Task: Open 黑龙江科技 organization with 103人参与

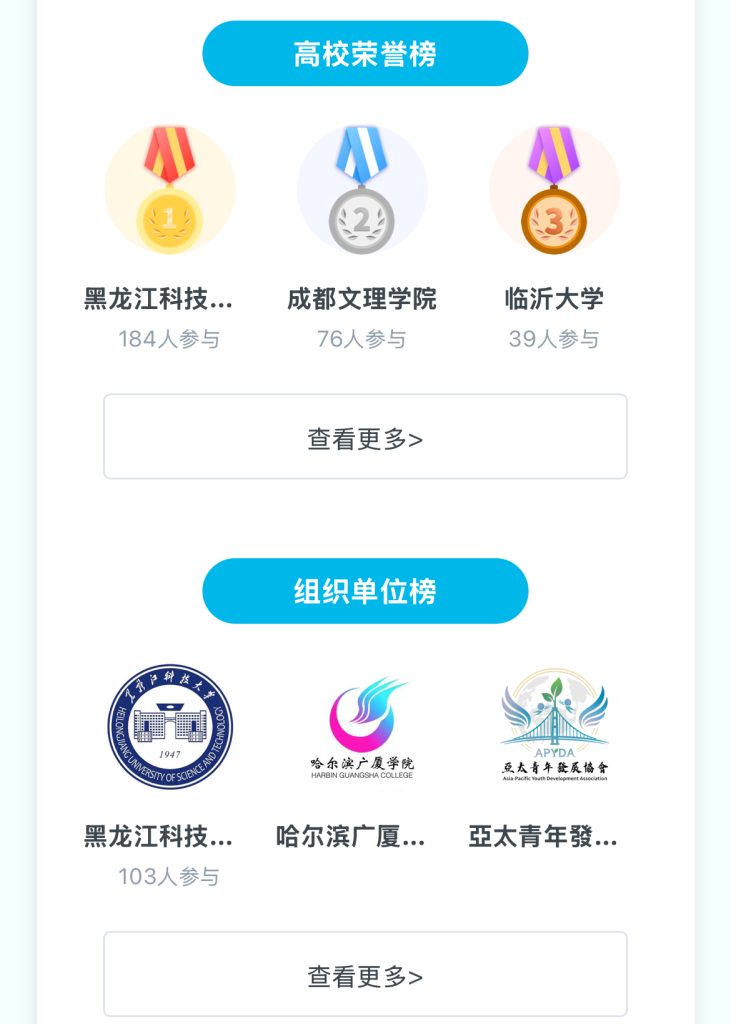Action: 169,770
